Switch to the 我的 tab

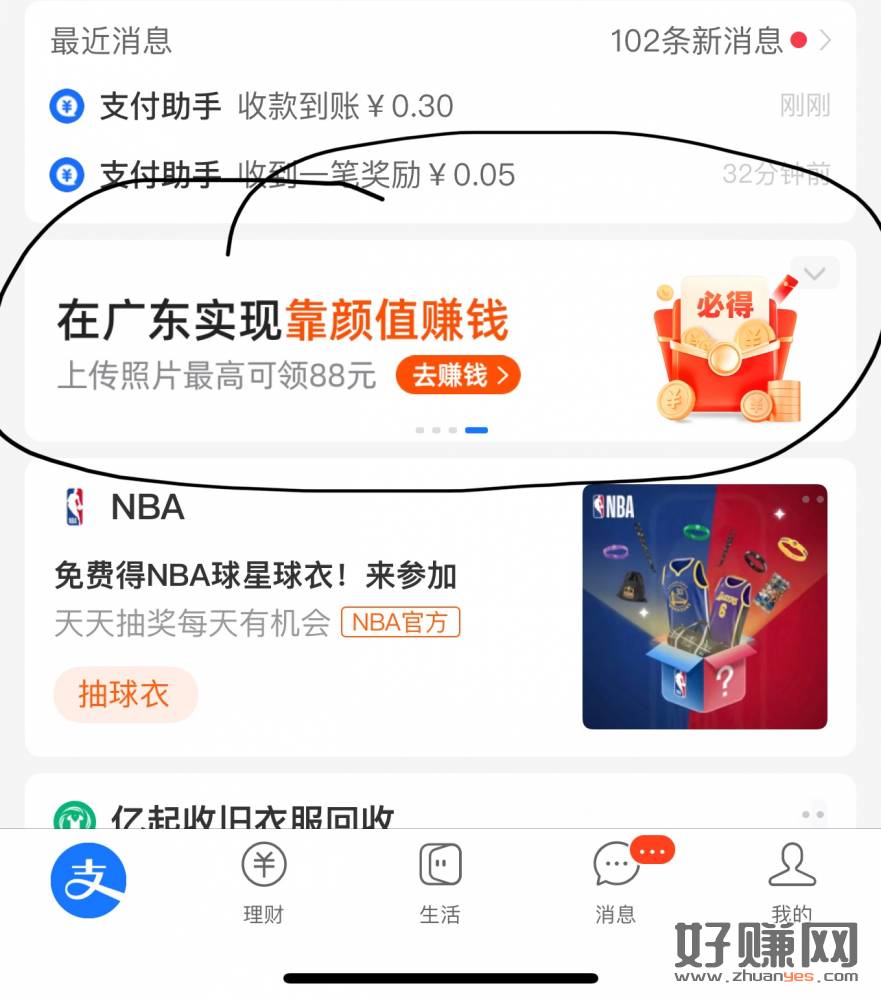[791, 880]
